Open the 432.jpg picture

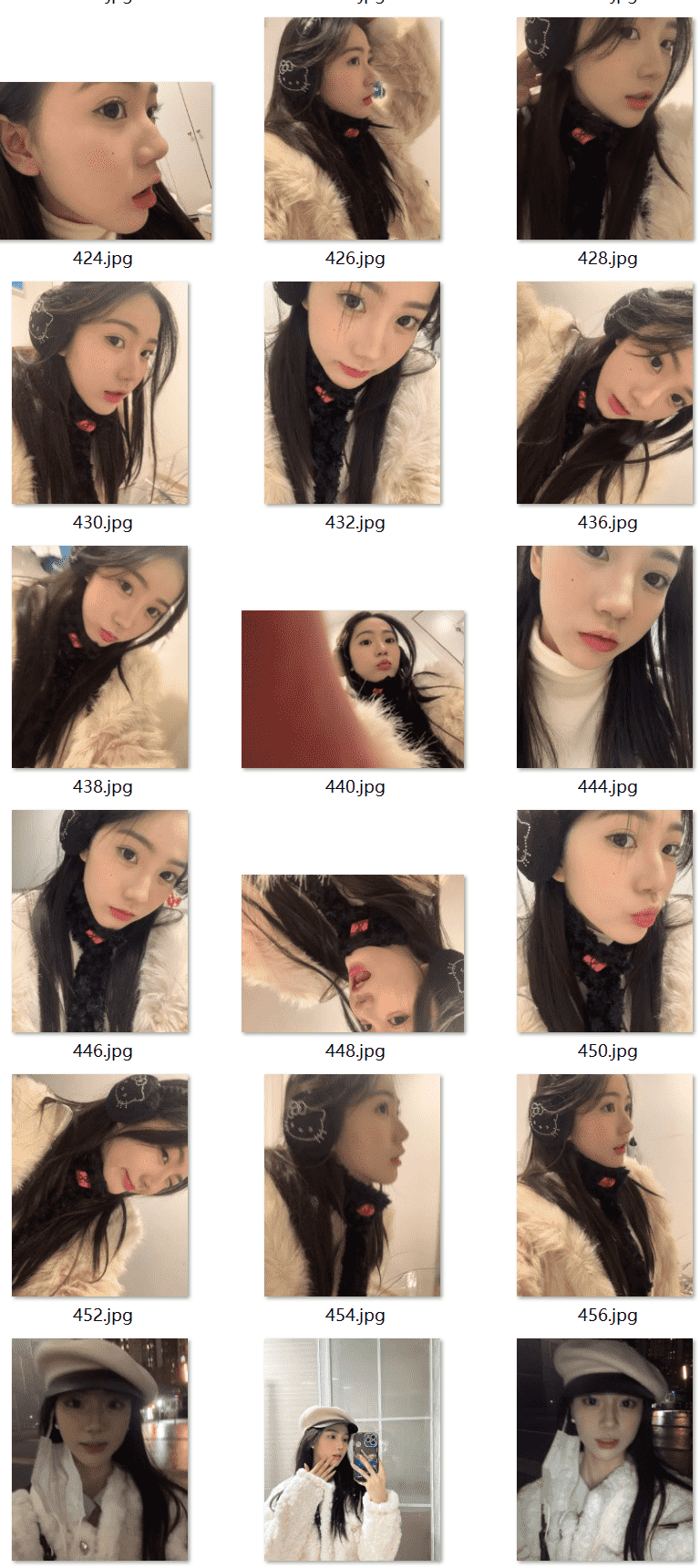click(x=353, y=393)
